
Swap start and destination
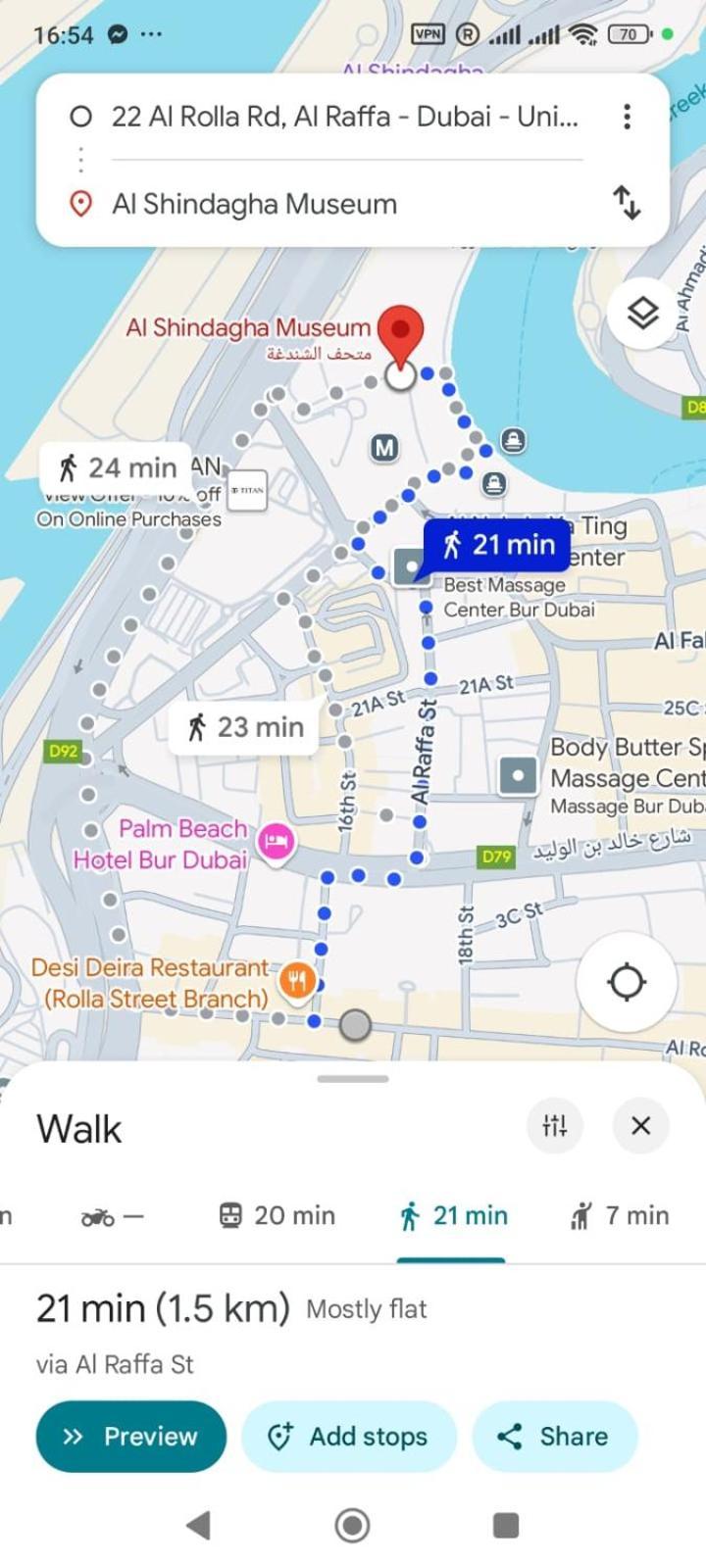coord(627,203)
